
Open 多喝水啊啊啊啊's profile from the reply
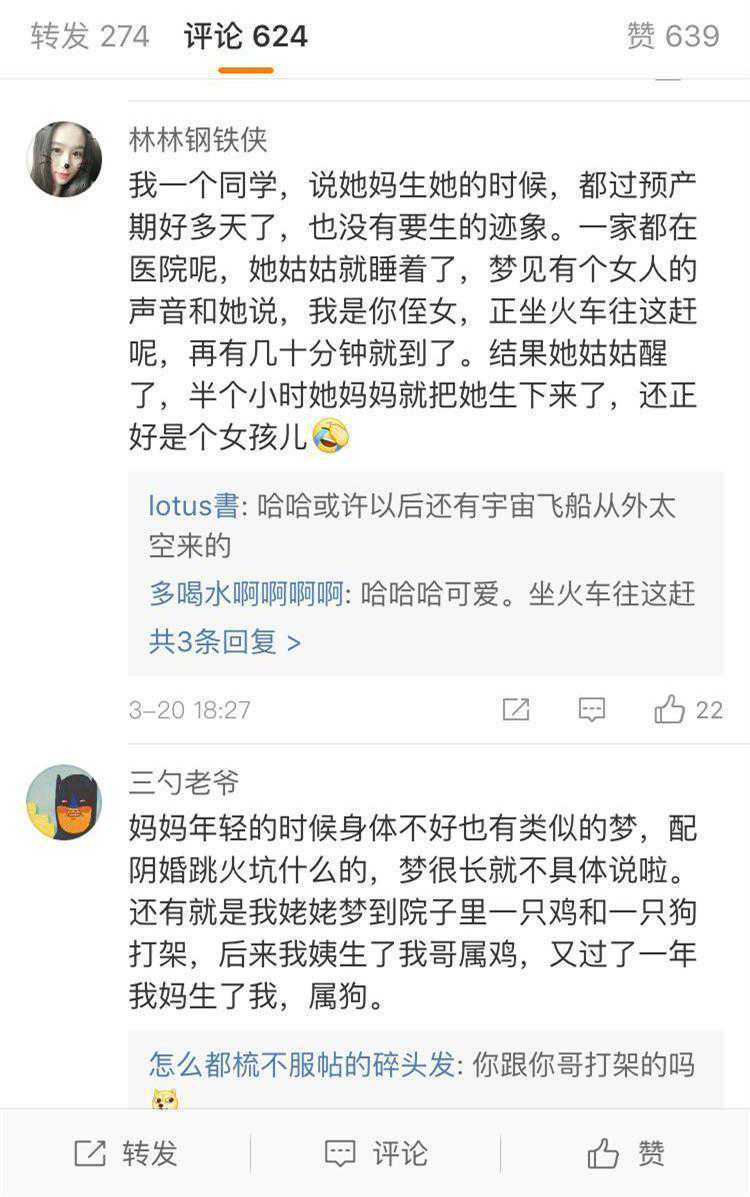(246, 593)
